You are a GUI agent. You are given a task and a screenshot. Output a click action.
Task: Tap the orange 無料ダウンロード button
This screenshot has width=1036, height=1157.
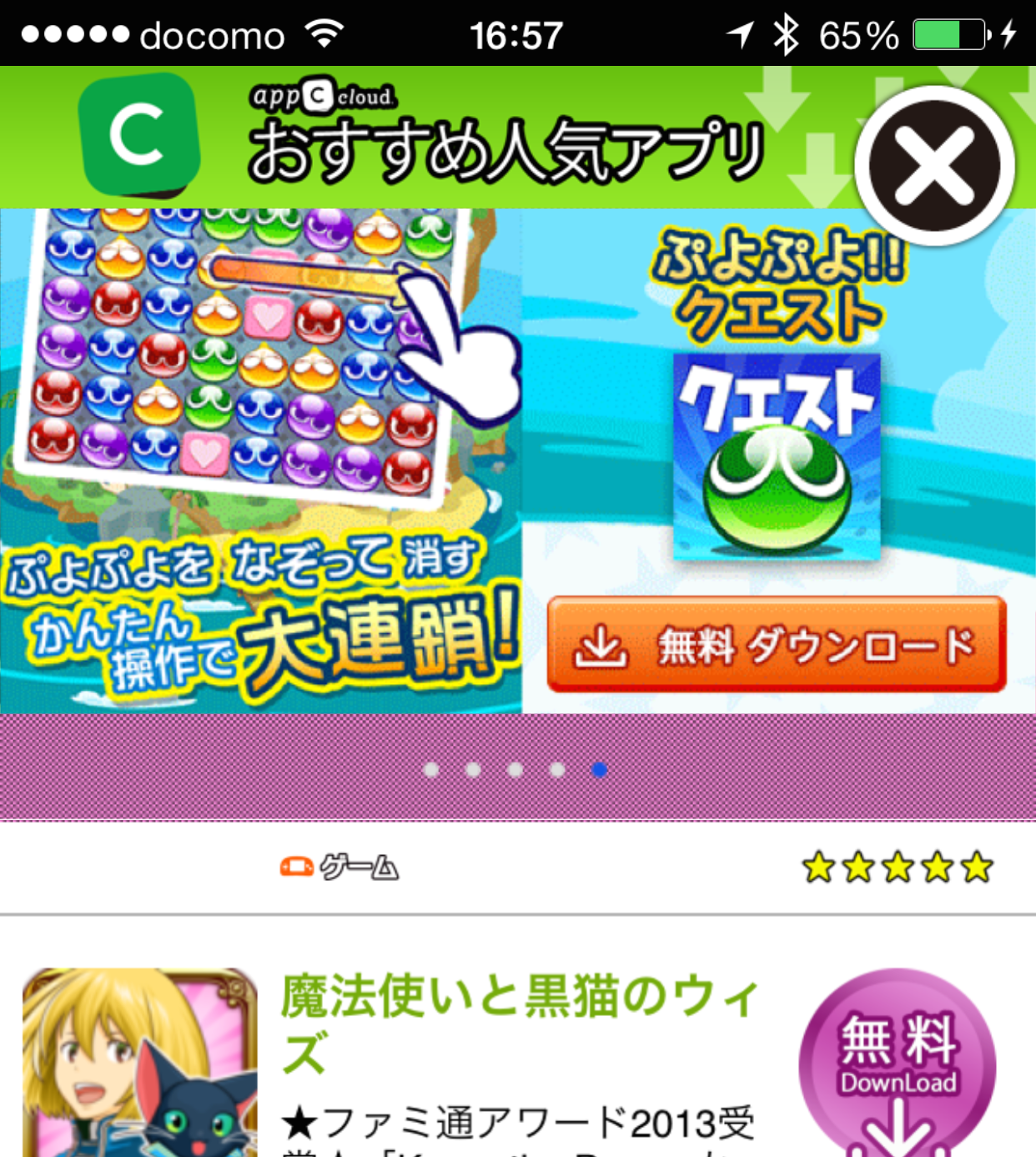point(776,645)
